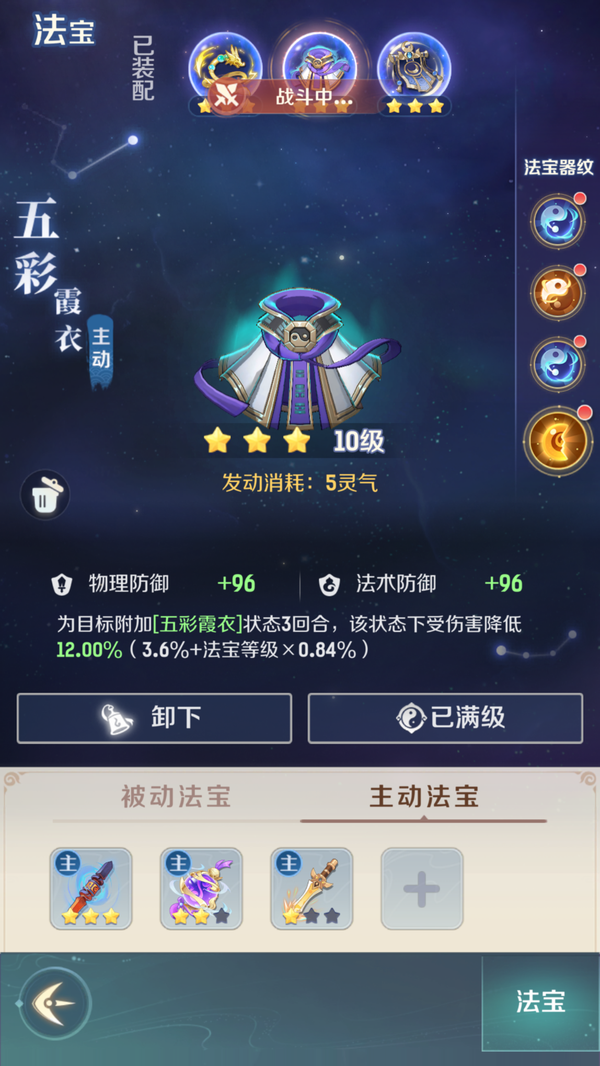Image resolution: width=600 pixels, height=1066 pixels.
Task: Open the golden crescent moon rune
Action: (x=557, y=441)
